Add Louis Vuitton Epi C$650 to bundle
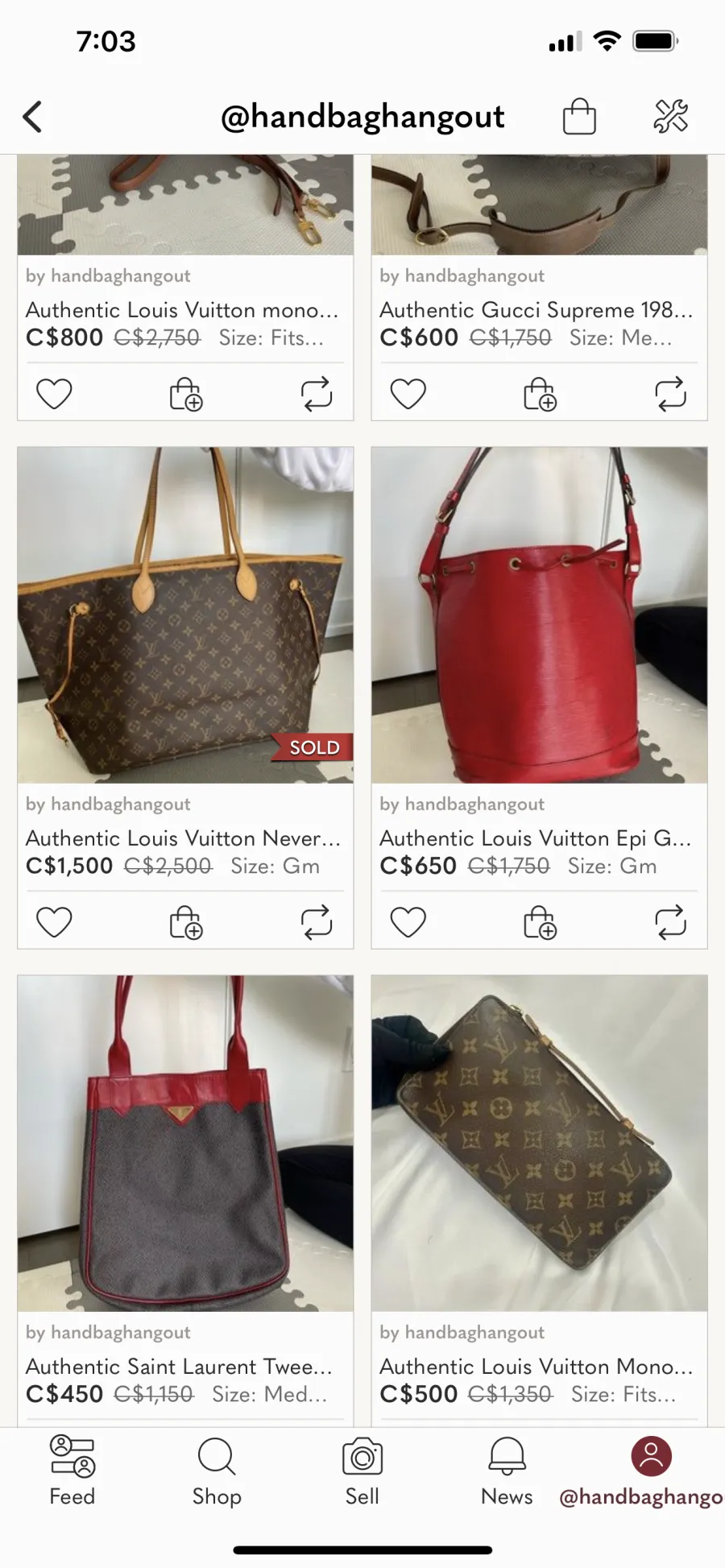Screen dimensions: 725x1568 [x=540, y=922]
